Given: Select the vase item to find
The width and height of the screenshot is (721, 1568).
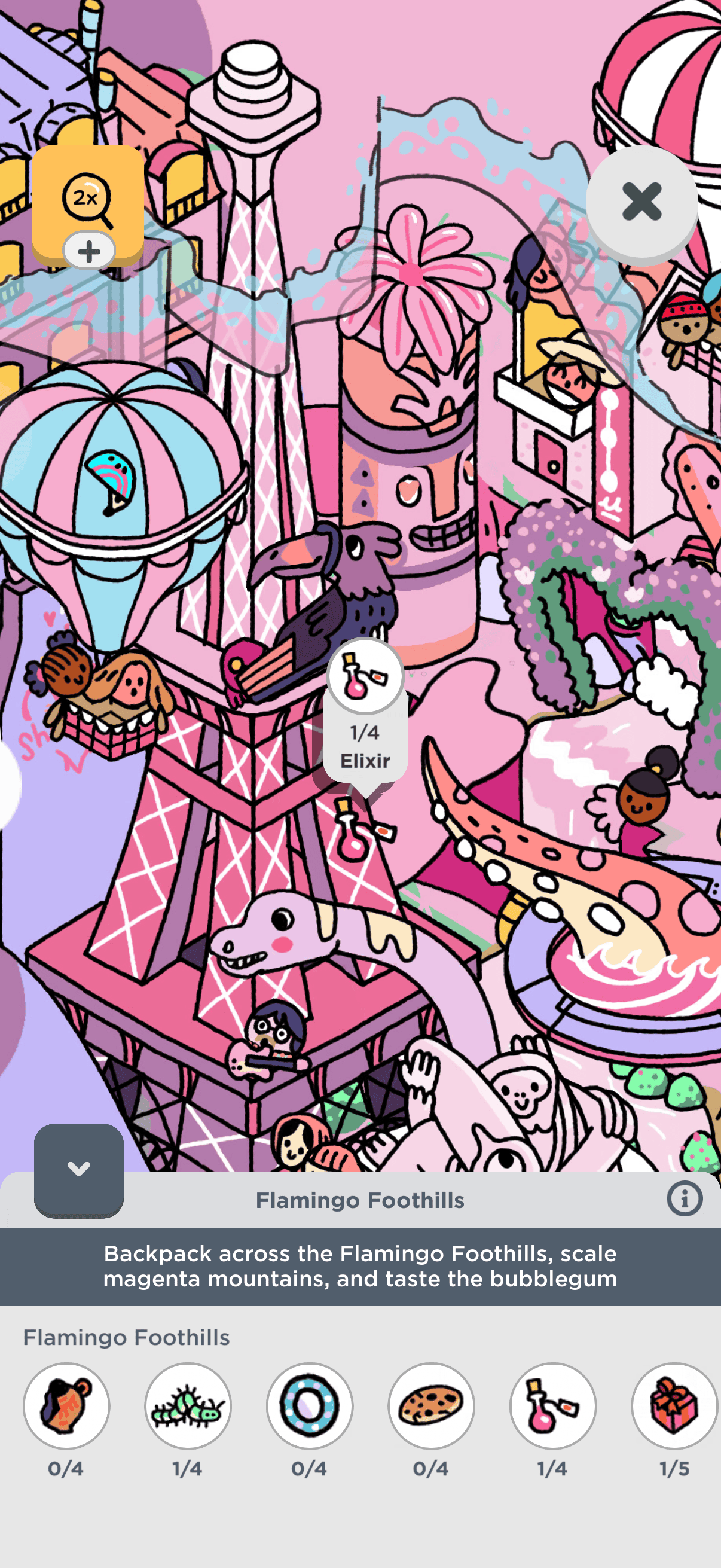Looking at the screenshot, I should (x=66, y=1405).
